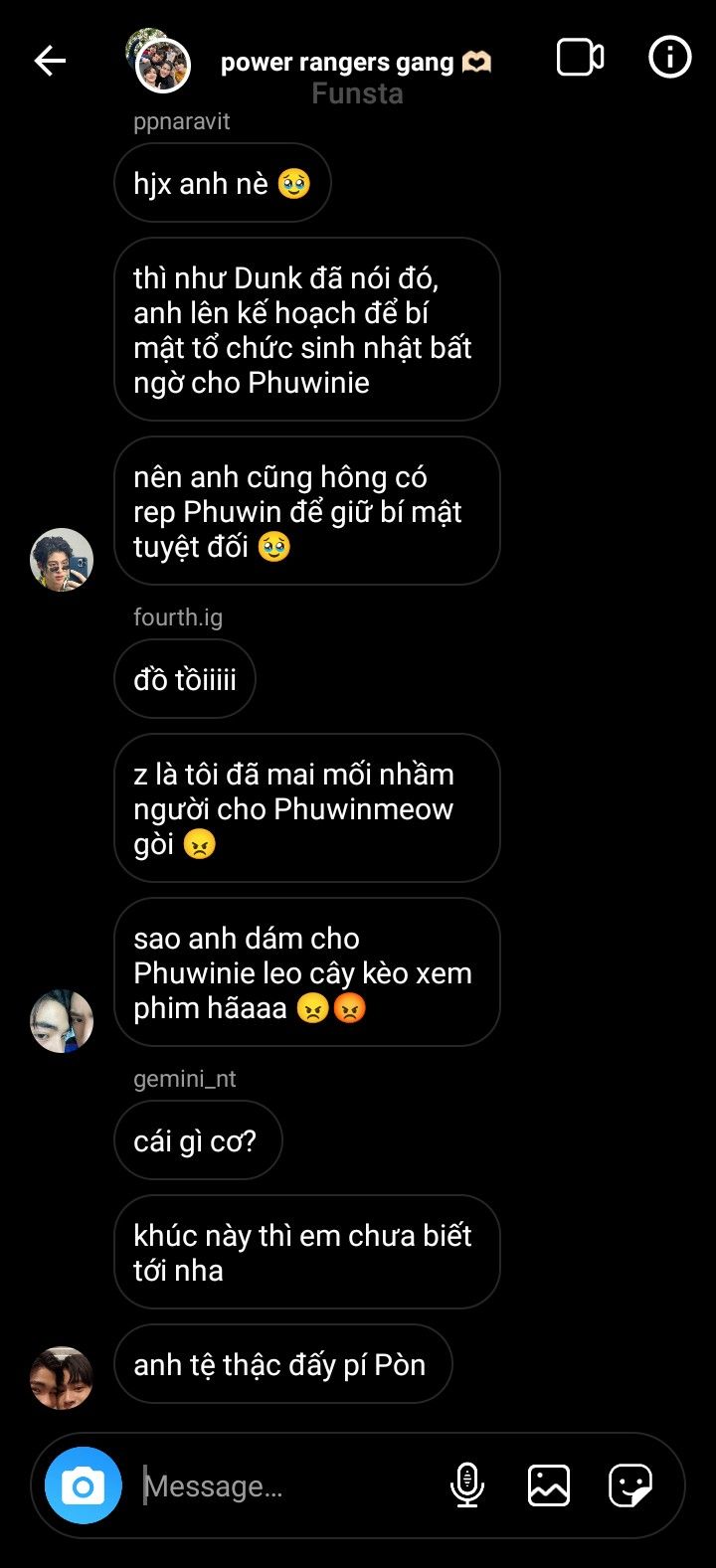This screenshot has height=1568, width=716.
Task: Go back using the arrow
Action: click(x=50, y=61)
